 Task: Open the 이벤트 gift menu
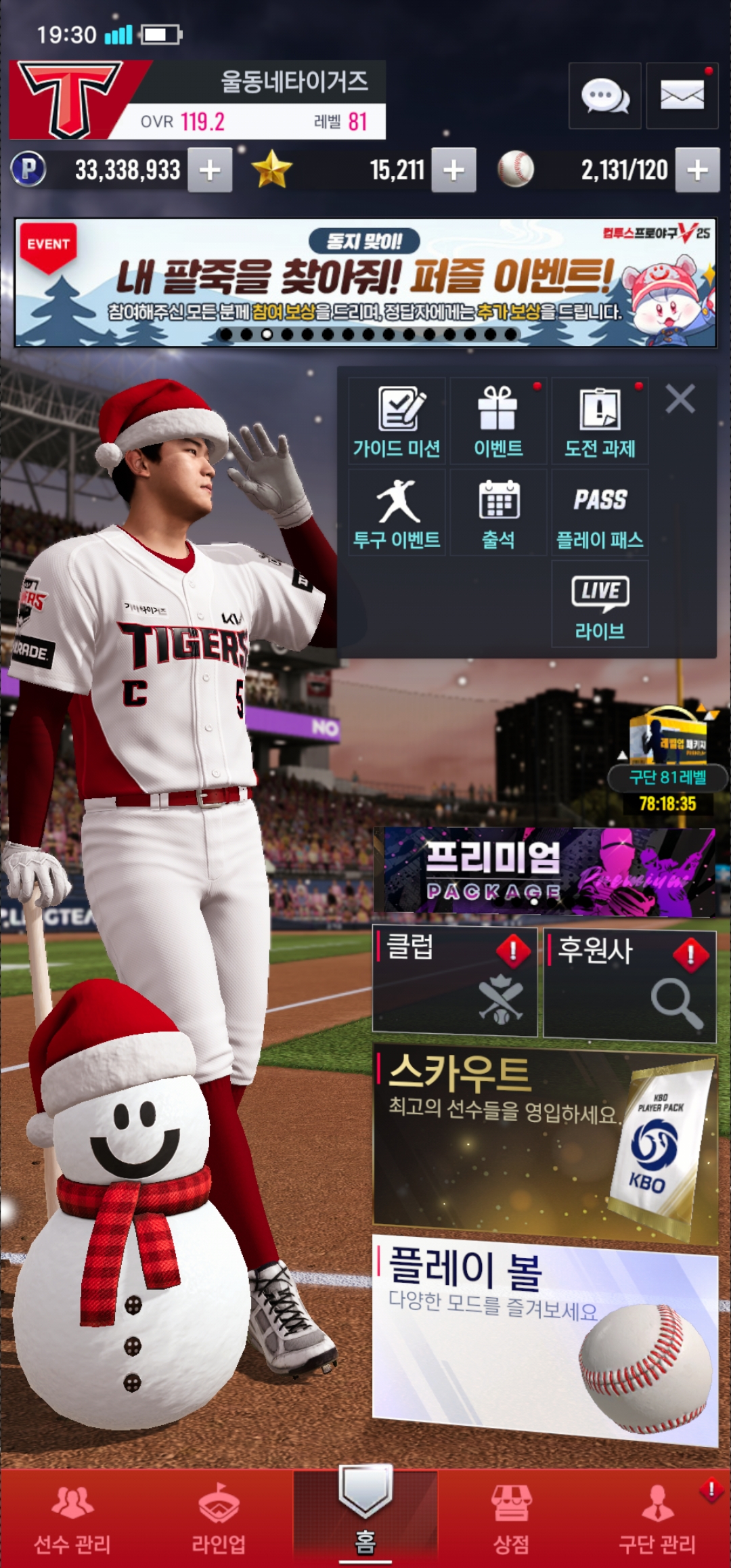498,420
